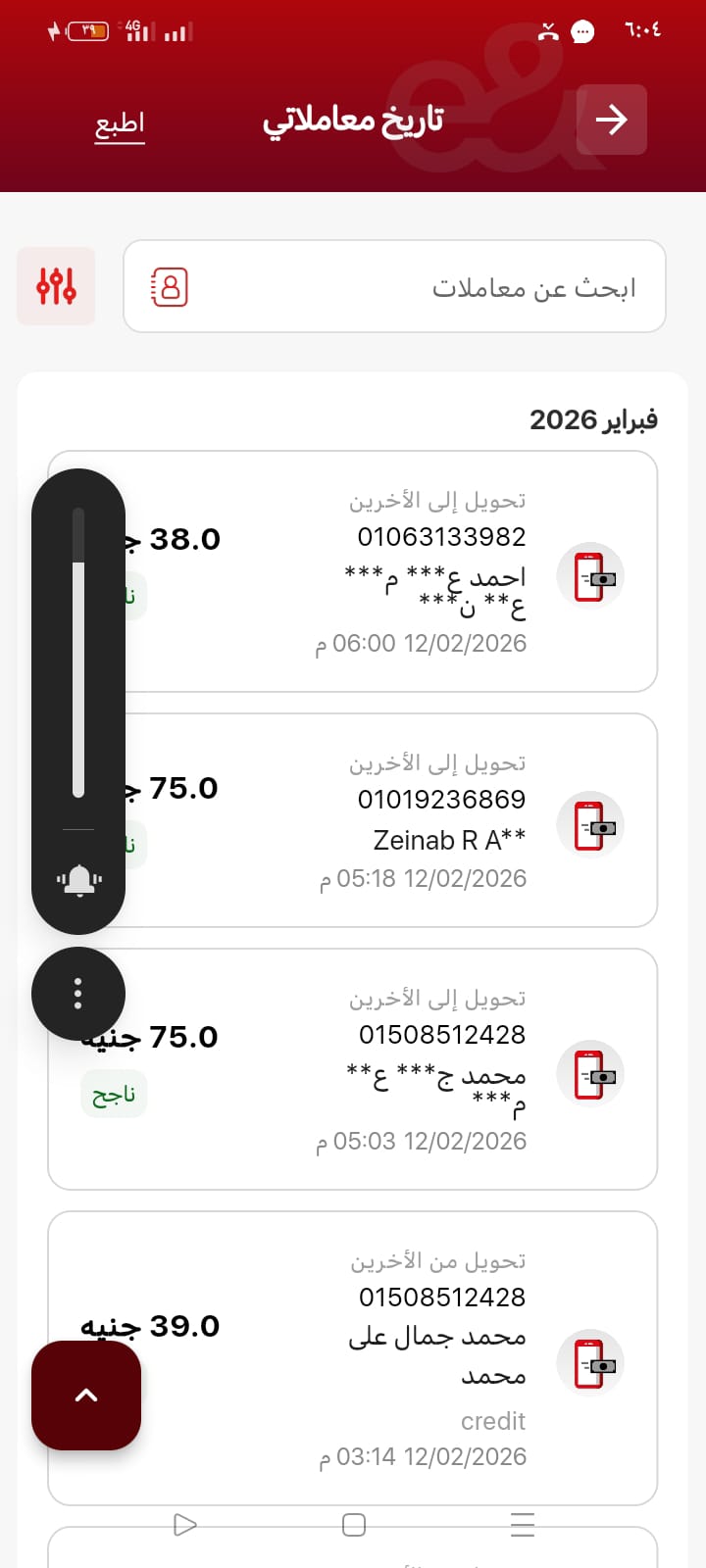View the transfer to Zeinab R A**
The height and width of the screenshot is (1568, 706).
click(392, 820)
